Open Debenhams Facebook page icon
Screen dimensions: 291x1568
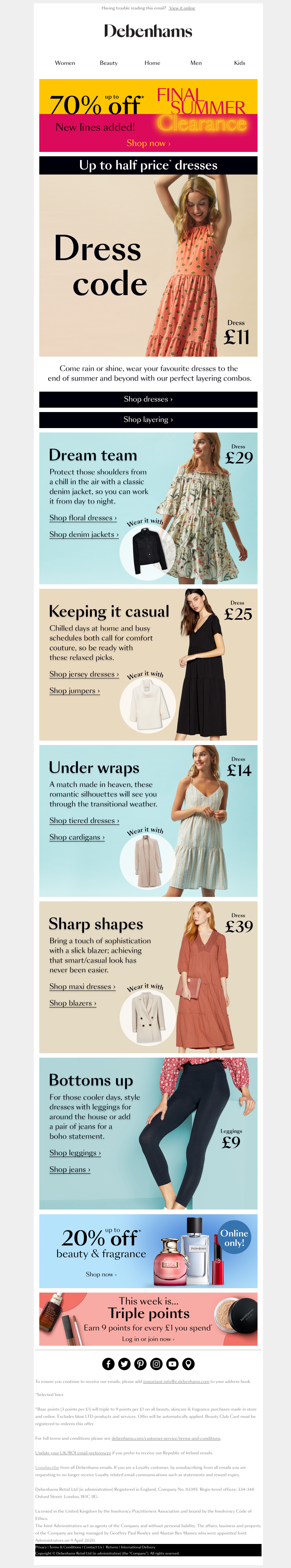point(108,1364)
